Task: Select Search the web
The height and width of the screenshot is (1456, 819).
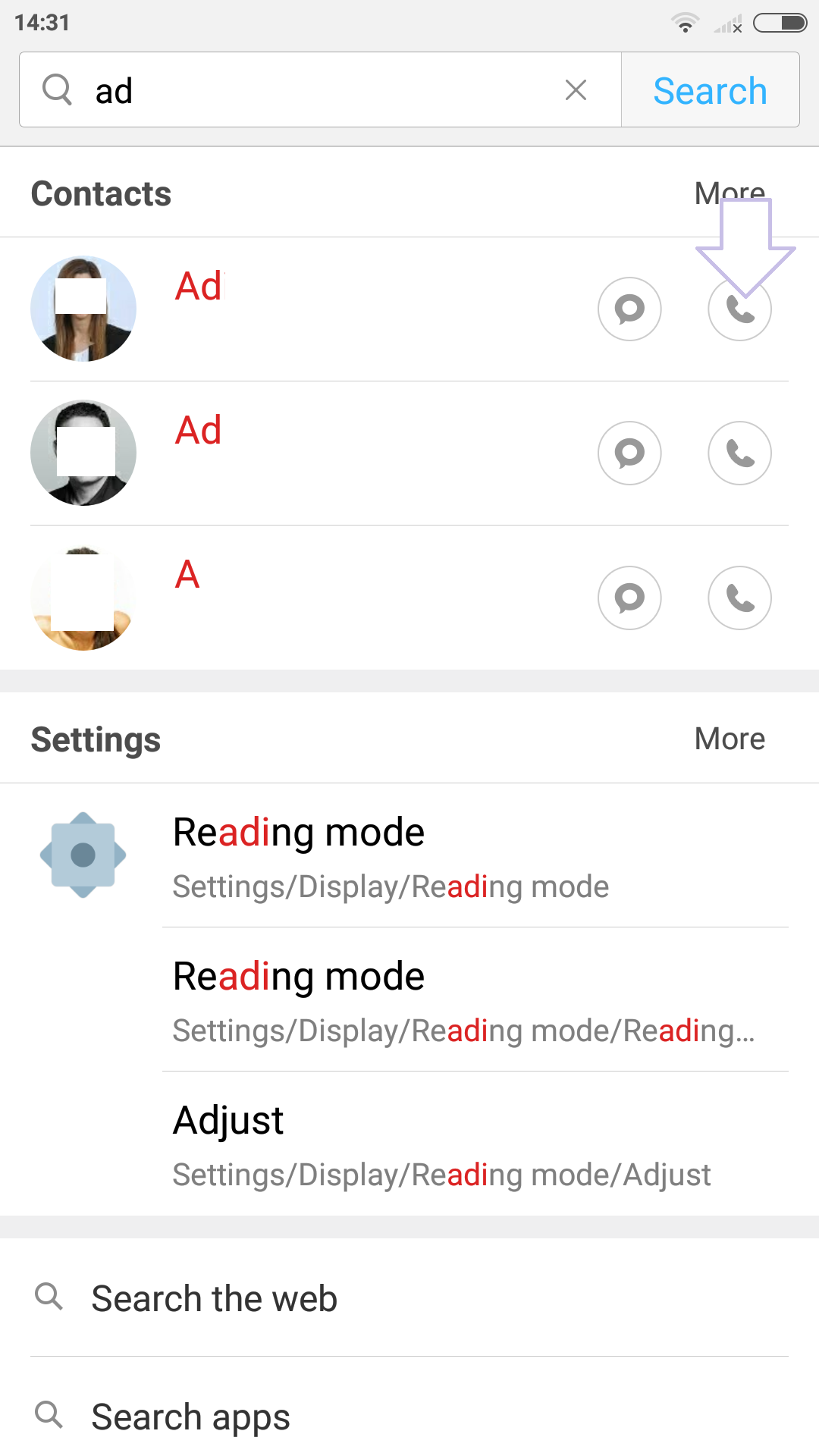Action: (x=409, y=1298)
